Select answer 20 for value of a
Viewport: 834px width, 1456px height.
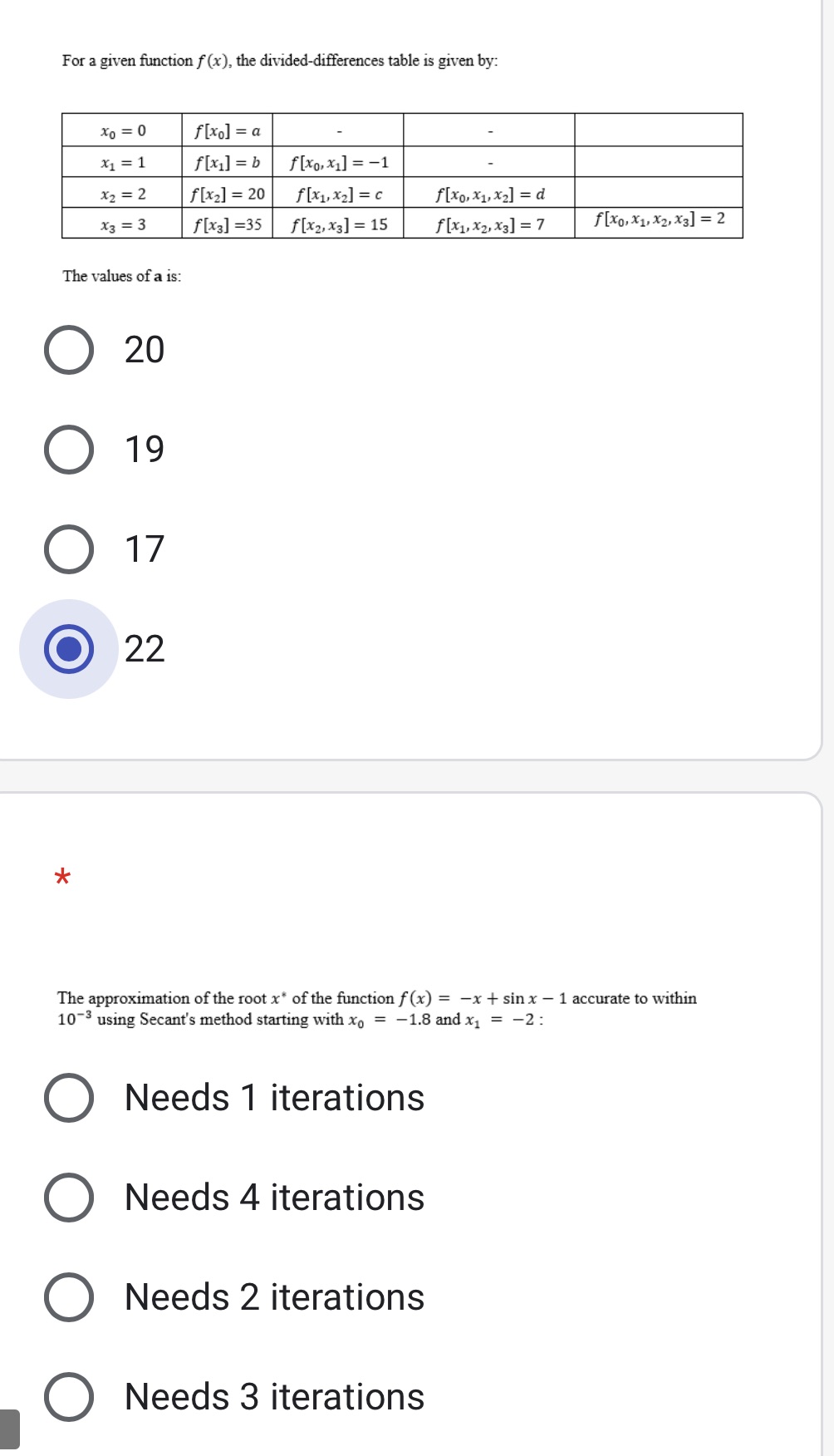[x=69, y=350]
